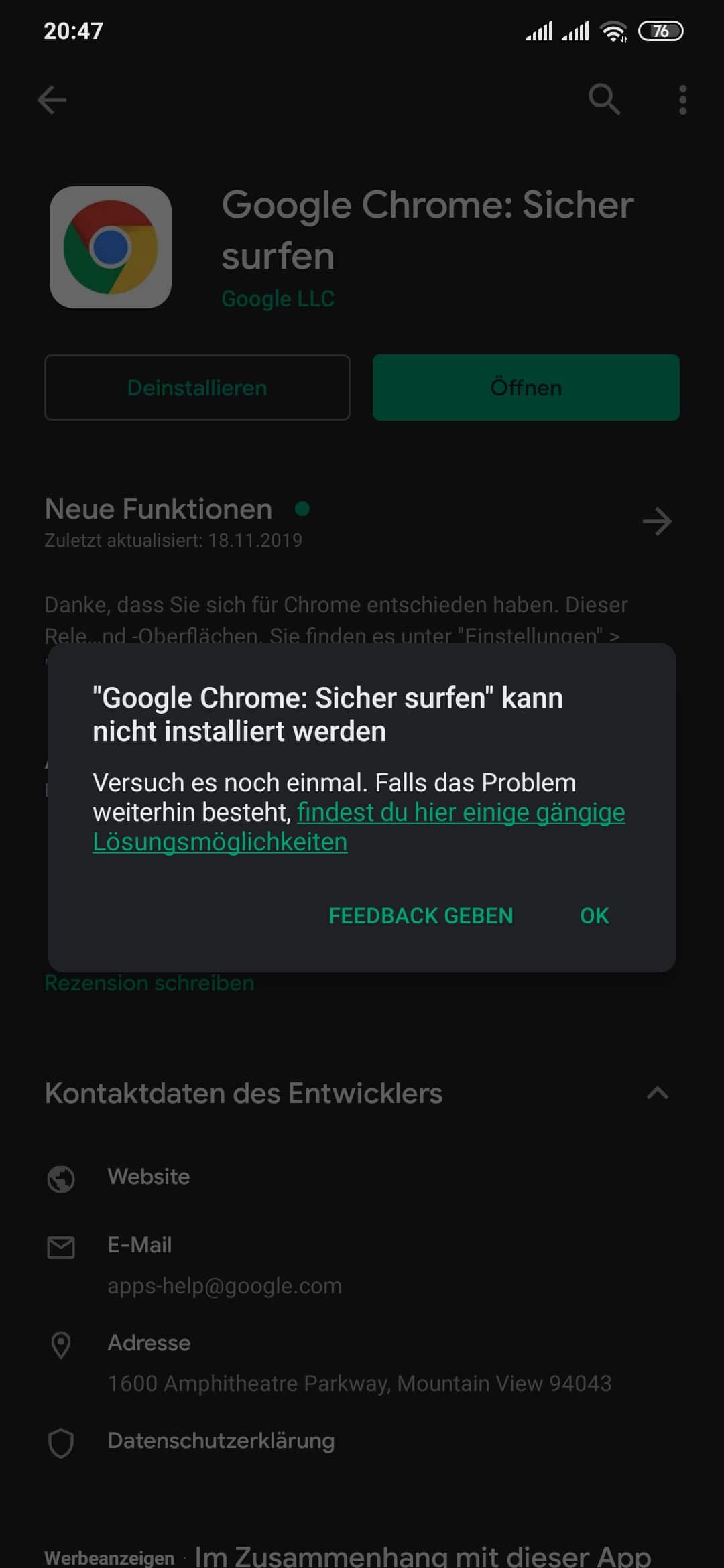Open the gängige Lösungsmöglichkeiten help link
This screenshot has height=1568, width=724.
point(359,827)
